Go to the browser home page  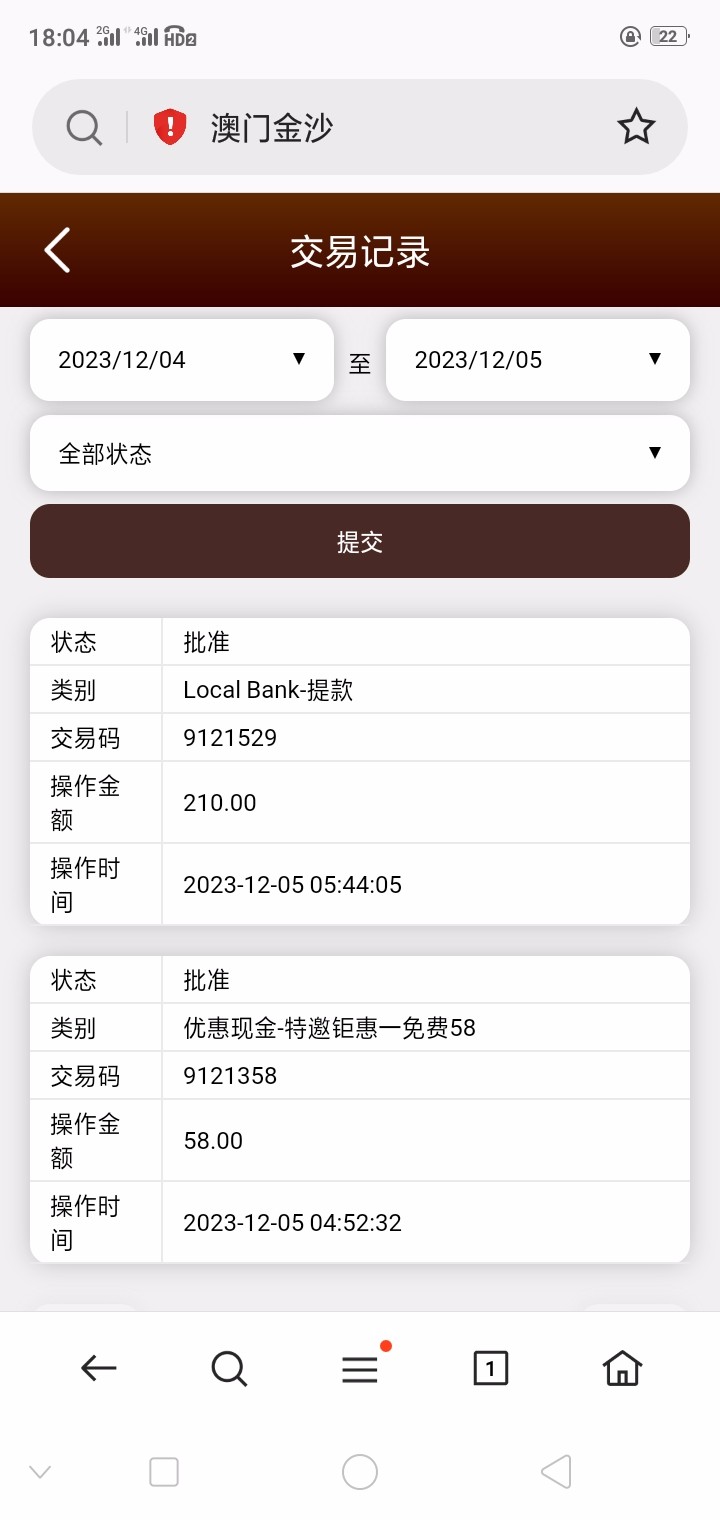point(621,1368)
